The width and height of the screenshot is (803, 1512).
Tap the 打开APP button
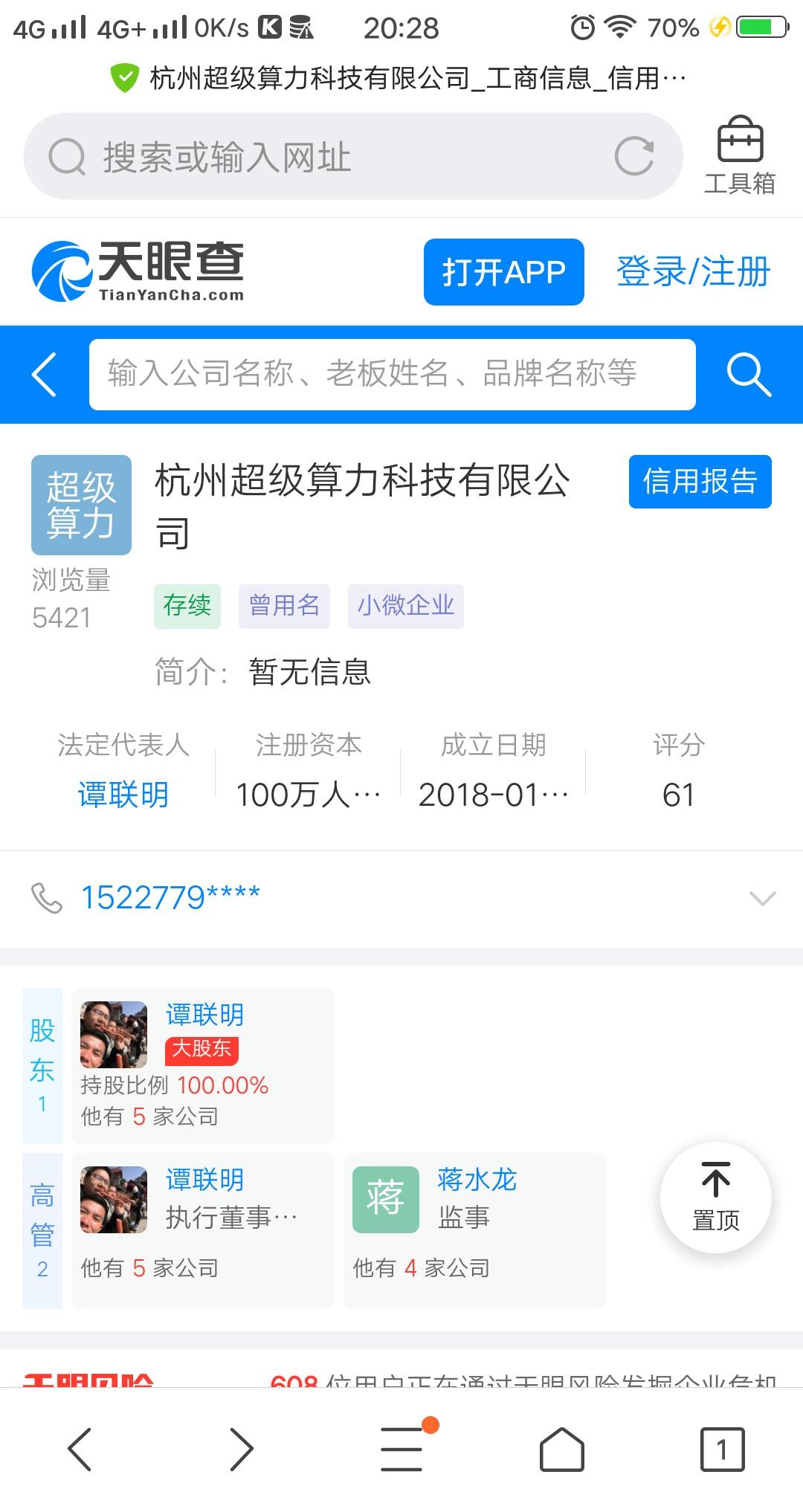(503, 272)
